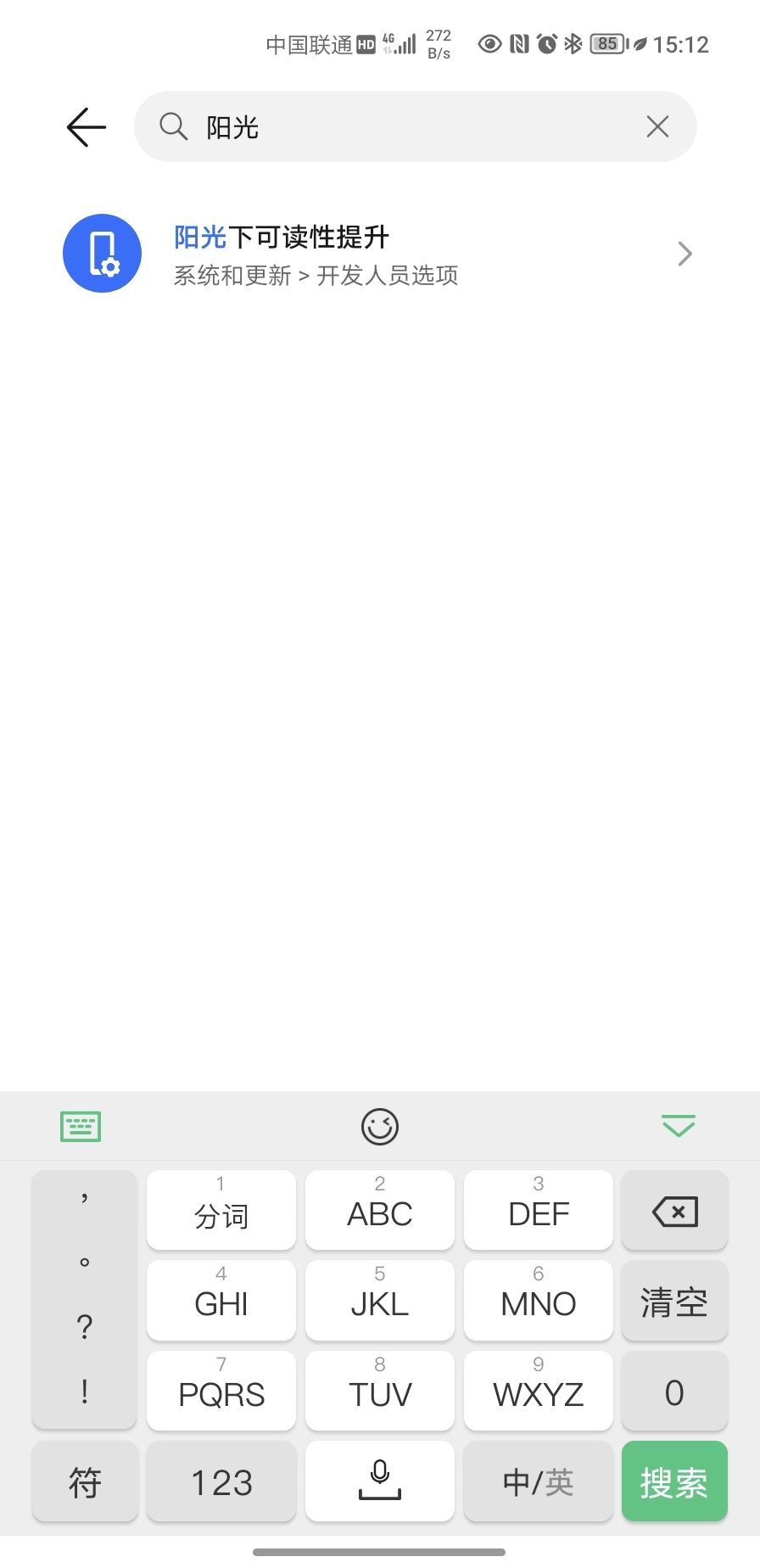Clear the search text with the X
Image resolution: width=760 pixels, height=1568 pixels.
pos(657,126)
